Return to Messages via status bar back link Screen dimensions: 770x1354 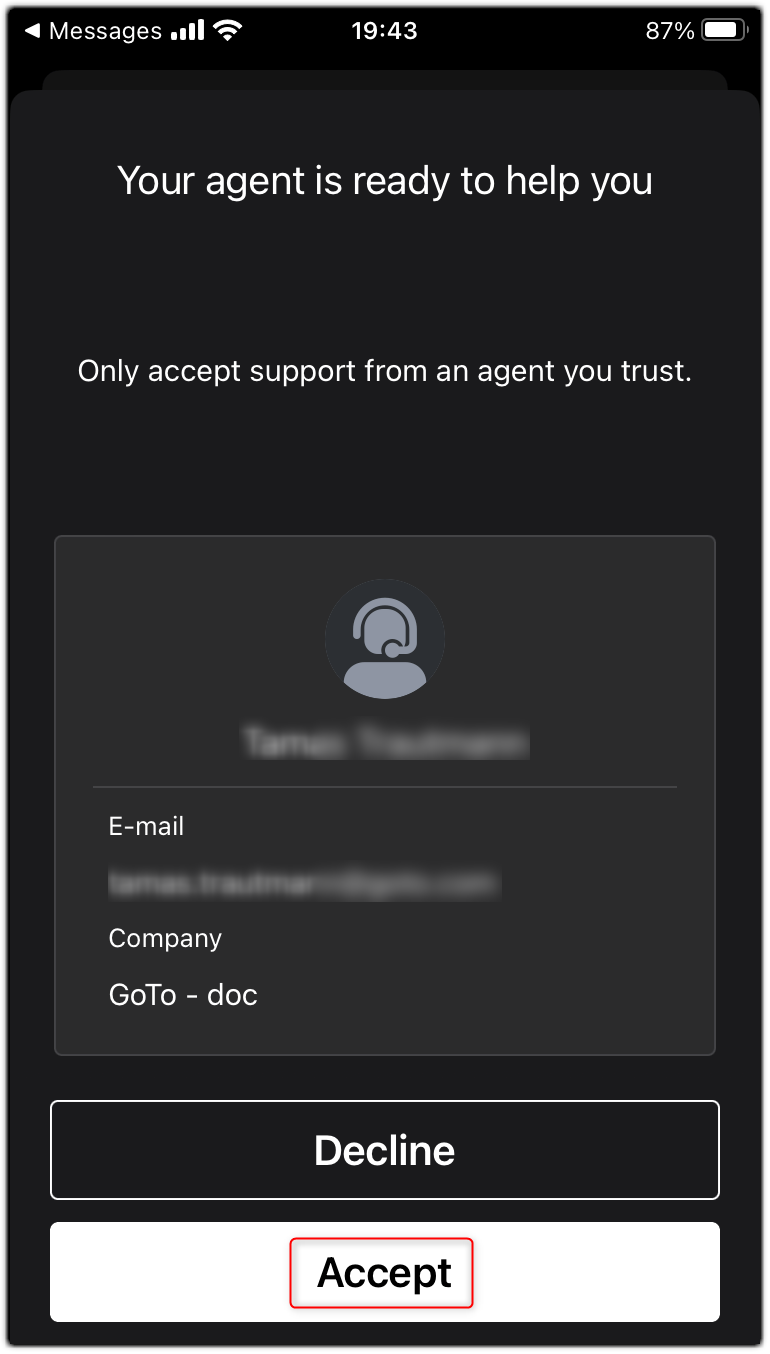(x=93, y=31)
